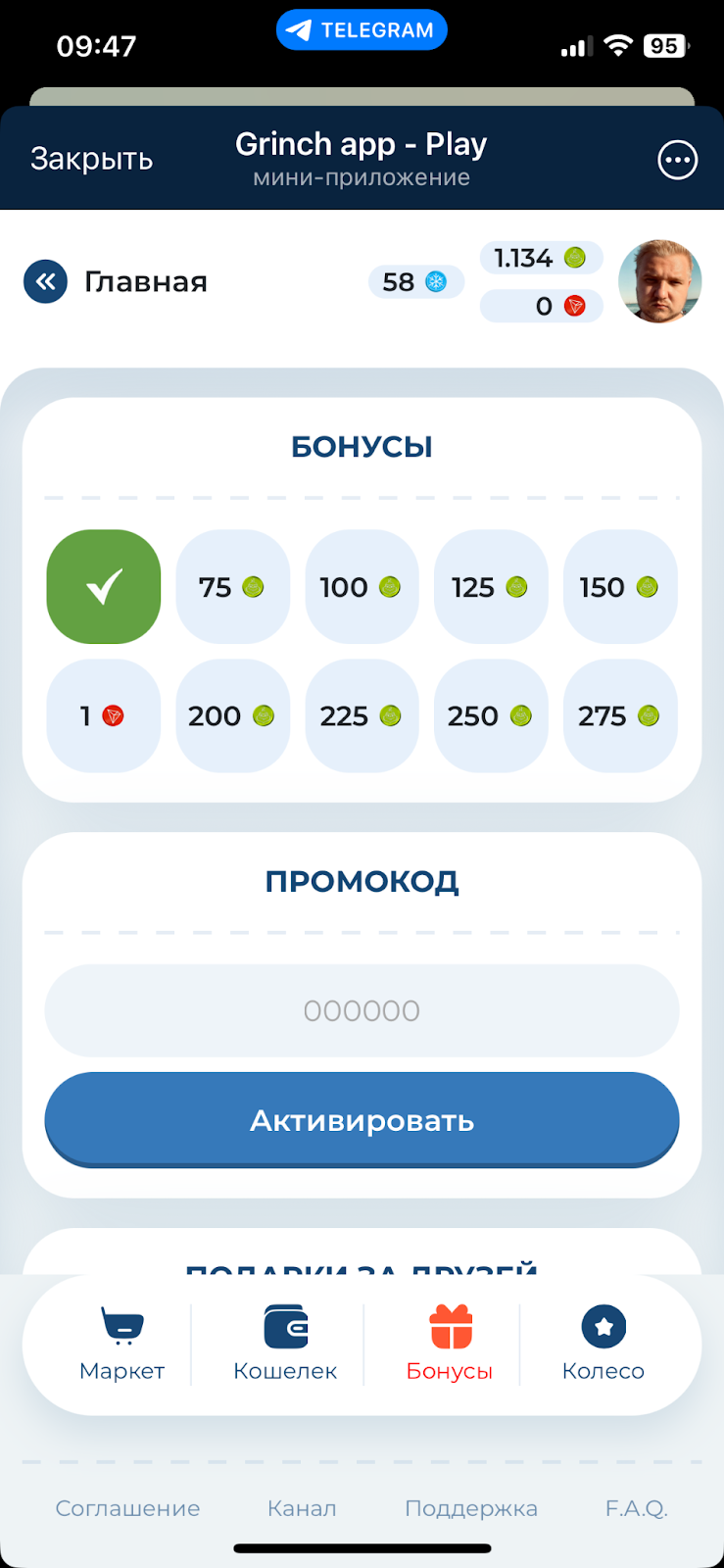Viewport: 724px width, 1568px height.
Task: Click the snowflake counter showing 58
Action: (x=415, y=281)
